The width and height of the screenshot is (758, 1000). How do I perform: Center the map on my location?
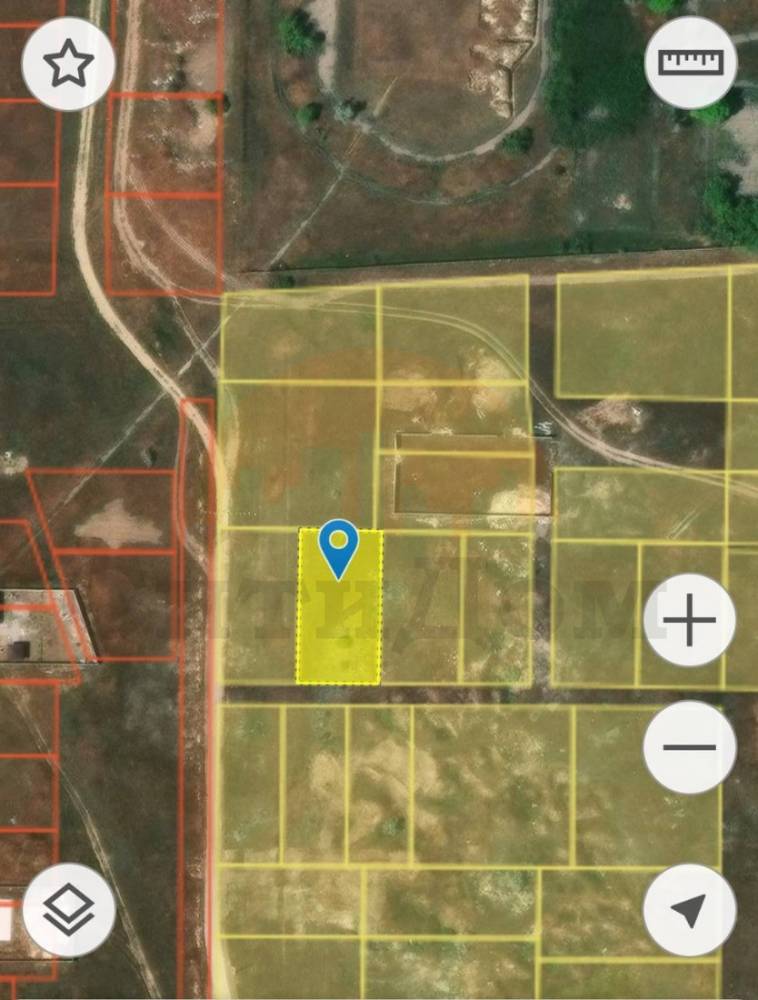tap(690, 910)
